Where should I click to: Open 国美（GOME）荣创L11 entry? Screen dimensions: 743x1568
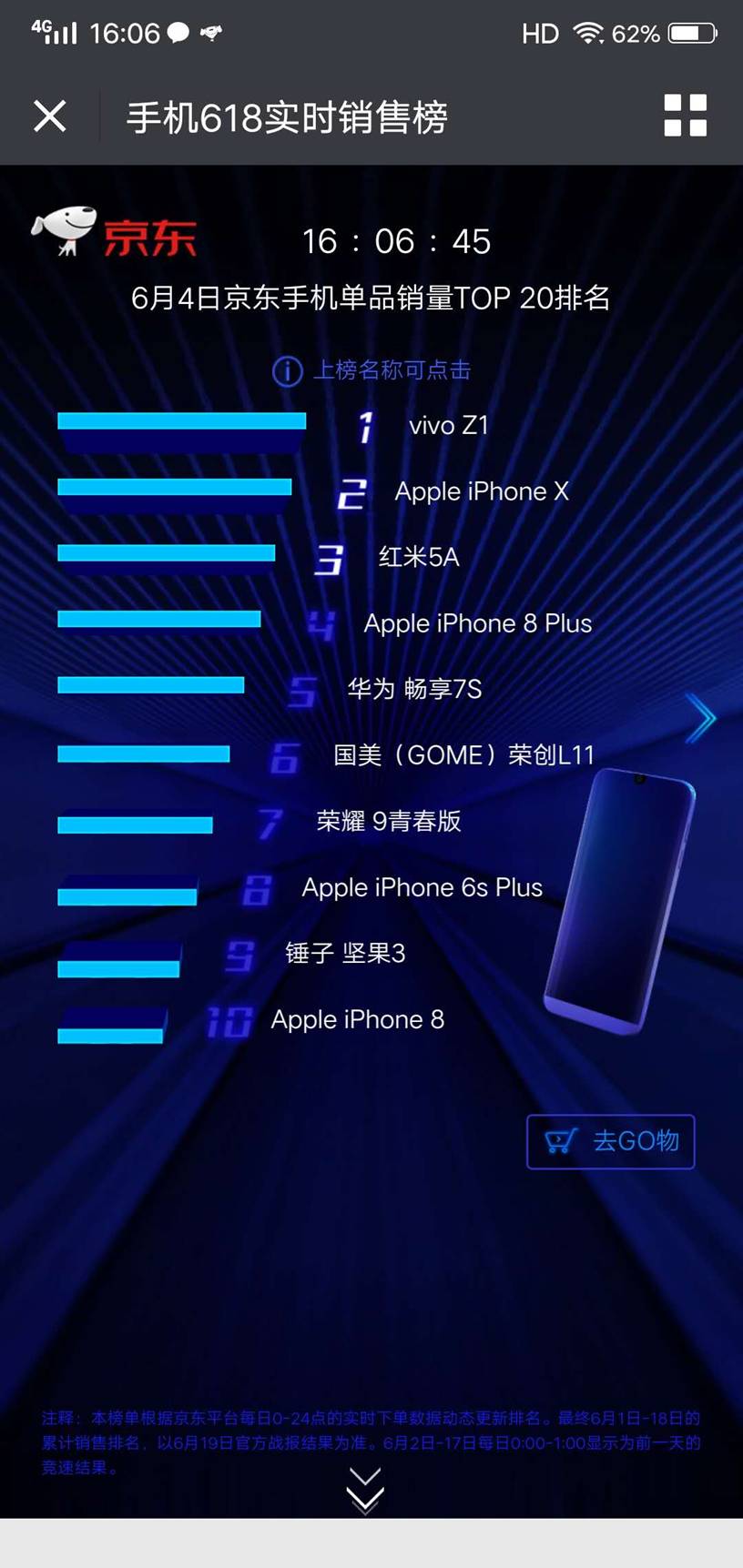[463, 755]
